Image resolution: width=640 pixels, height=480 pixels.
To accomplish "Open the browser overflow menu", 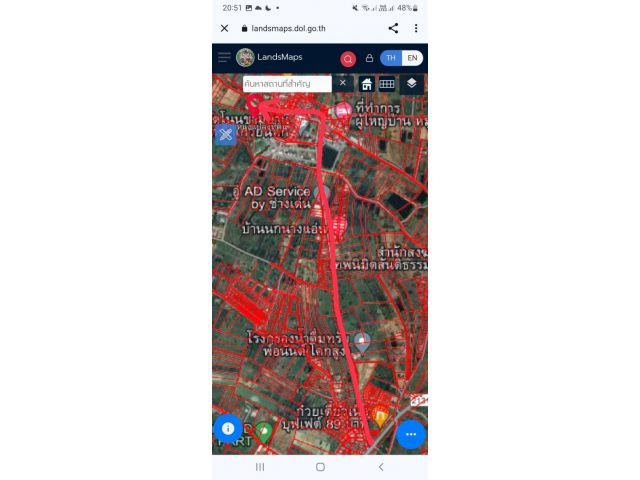I will click(x=416, y=28).
